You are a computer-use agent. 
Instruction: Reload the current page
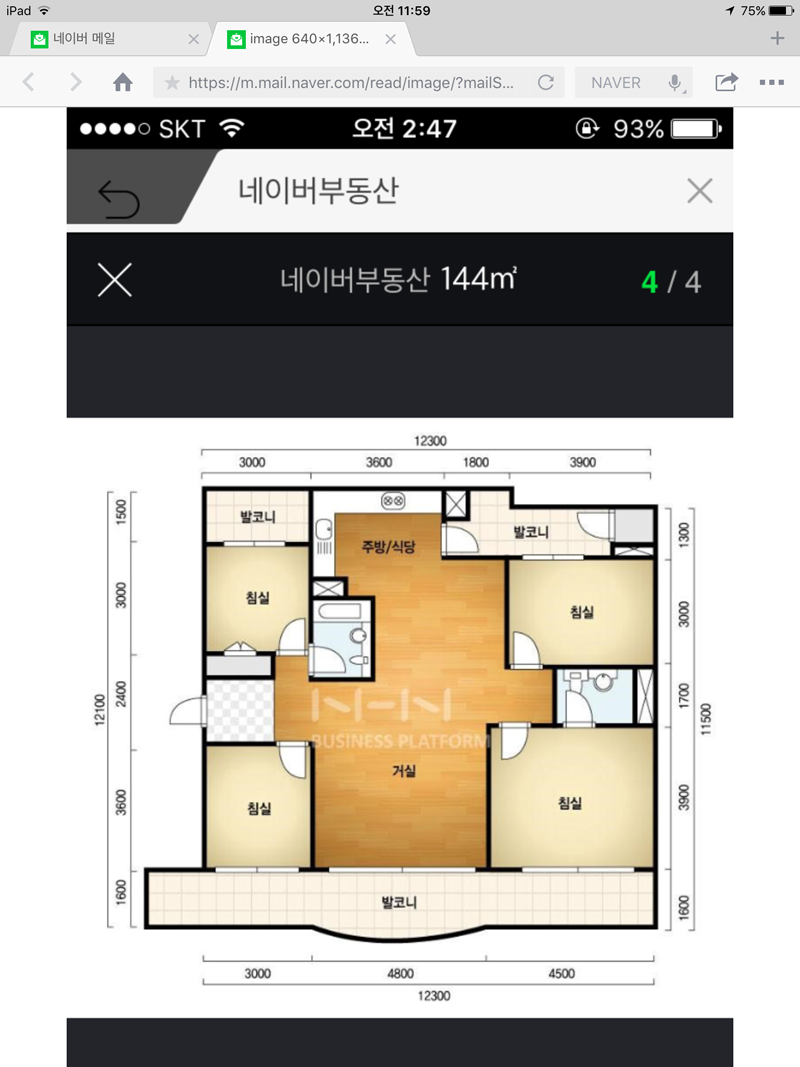[545, 83]
